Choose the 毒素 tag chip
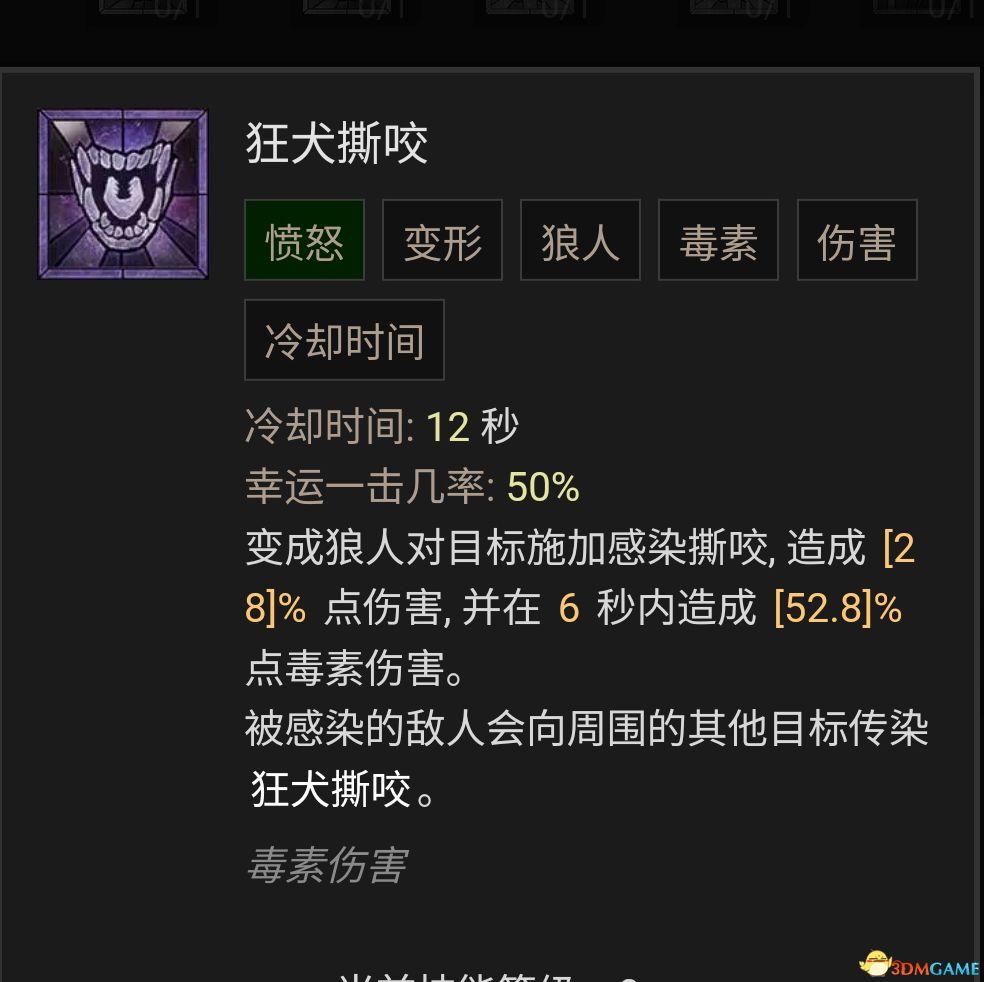Image resolution: width=984 pixels, height=982 pixels. tap(718, 241)
